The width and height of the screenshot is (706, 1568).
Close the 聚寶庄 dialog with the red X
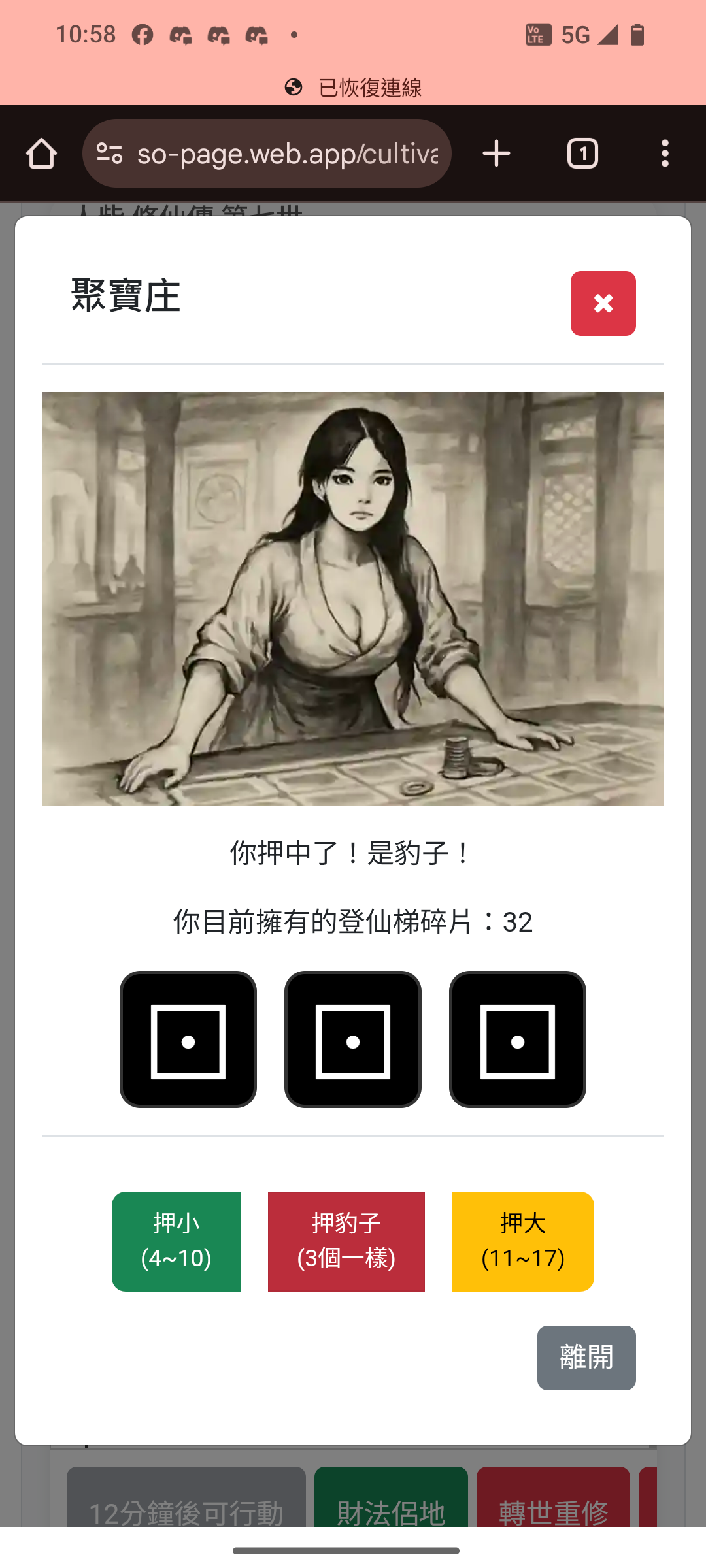click(603, 303)
